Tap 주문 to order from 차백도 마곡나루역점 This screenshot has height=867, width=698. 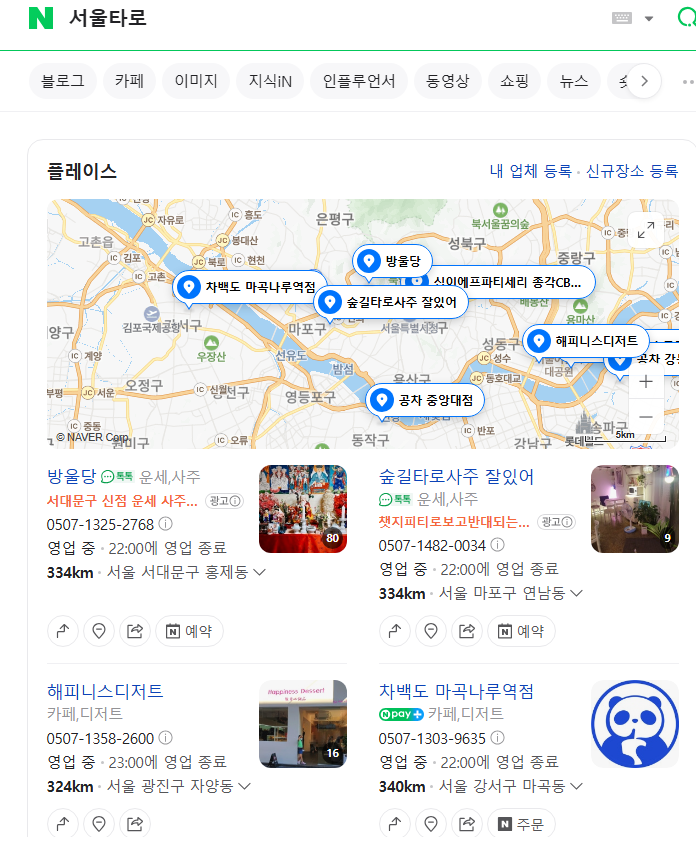point(519,824)
